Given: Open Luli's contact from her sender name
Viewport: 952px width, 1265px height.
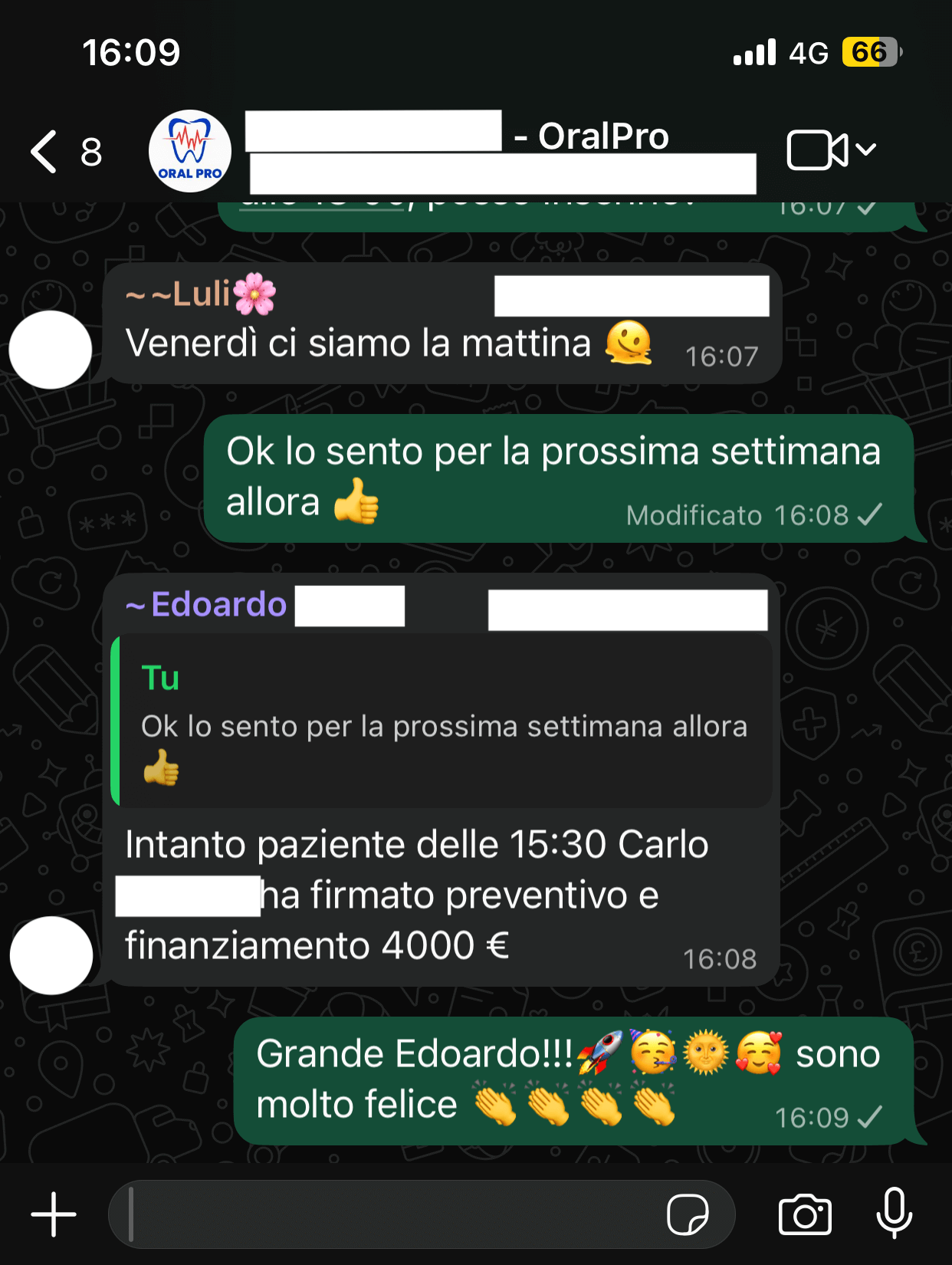Looking at the screenshot, I should [201, 294].
